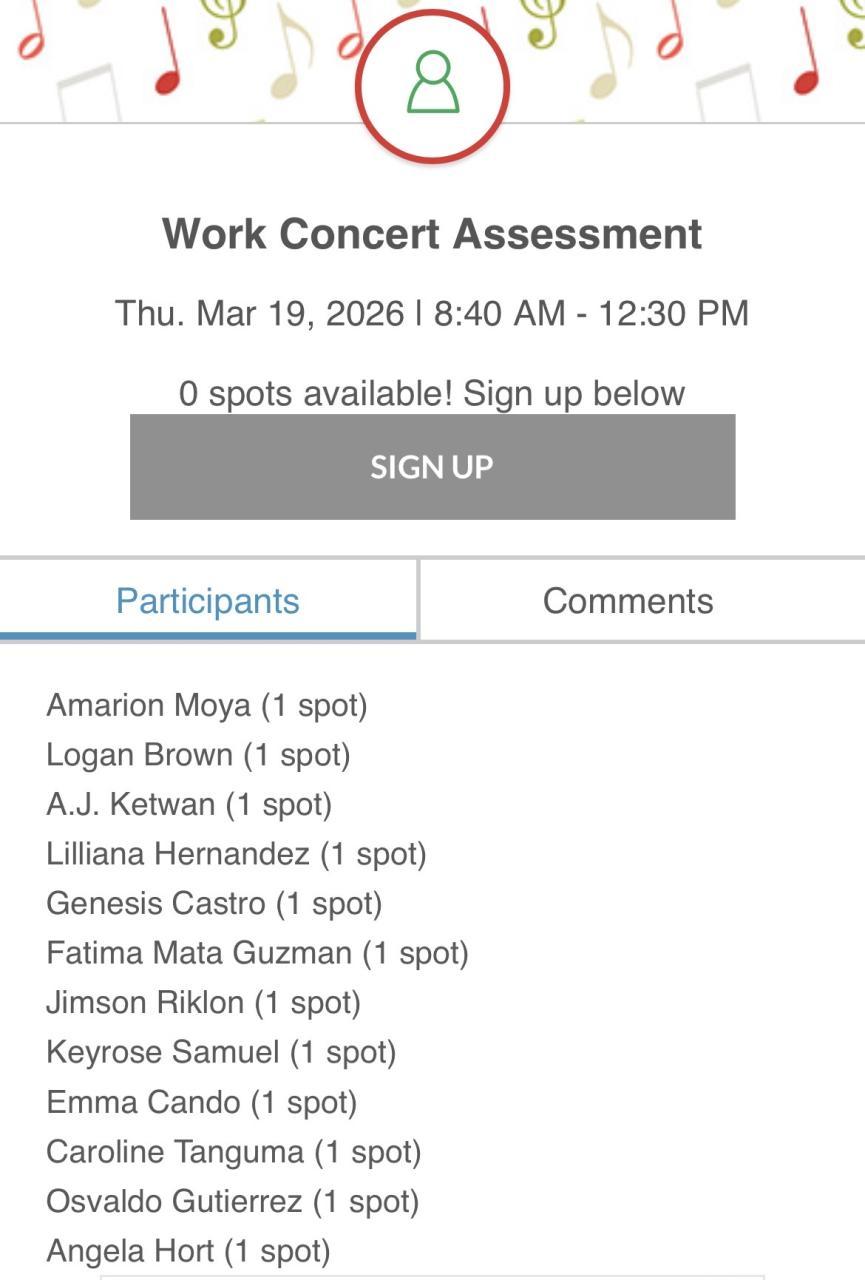Image resolution: width=865 pixels, height=1280 pixels.
Task: Select the Participants tab
Action: point(208,601)
